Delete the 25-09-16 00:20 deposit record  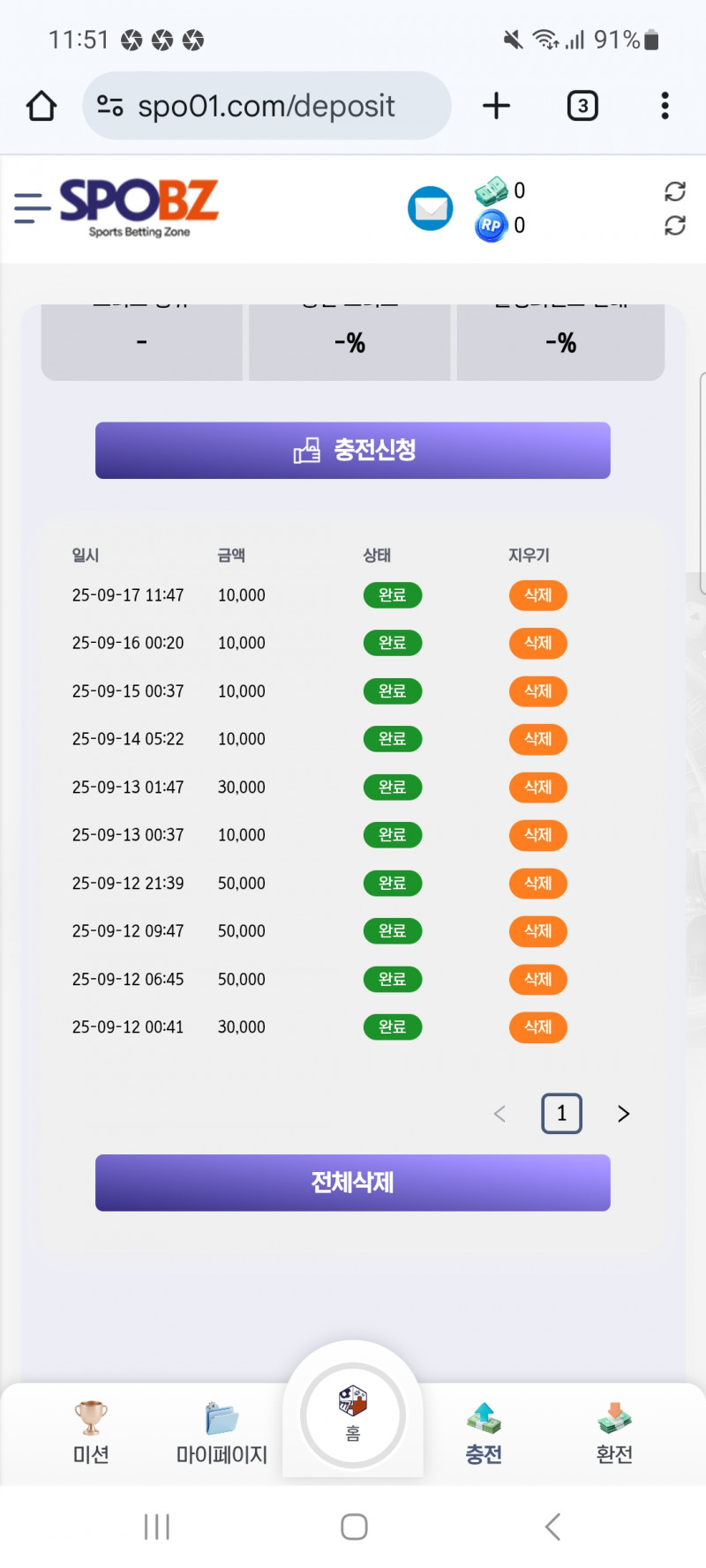[x=537, y=643]
